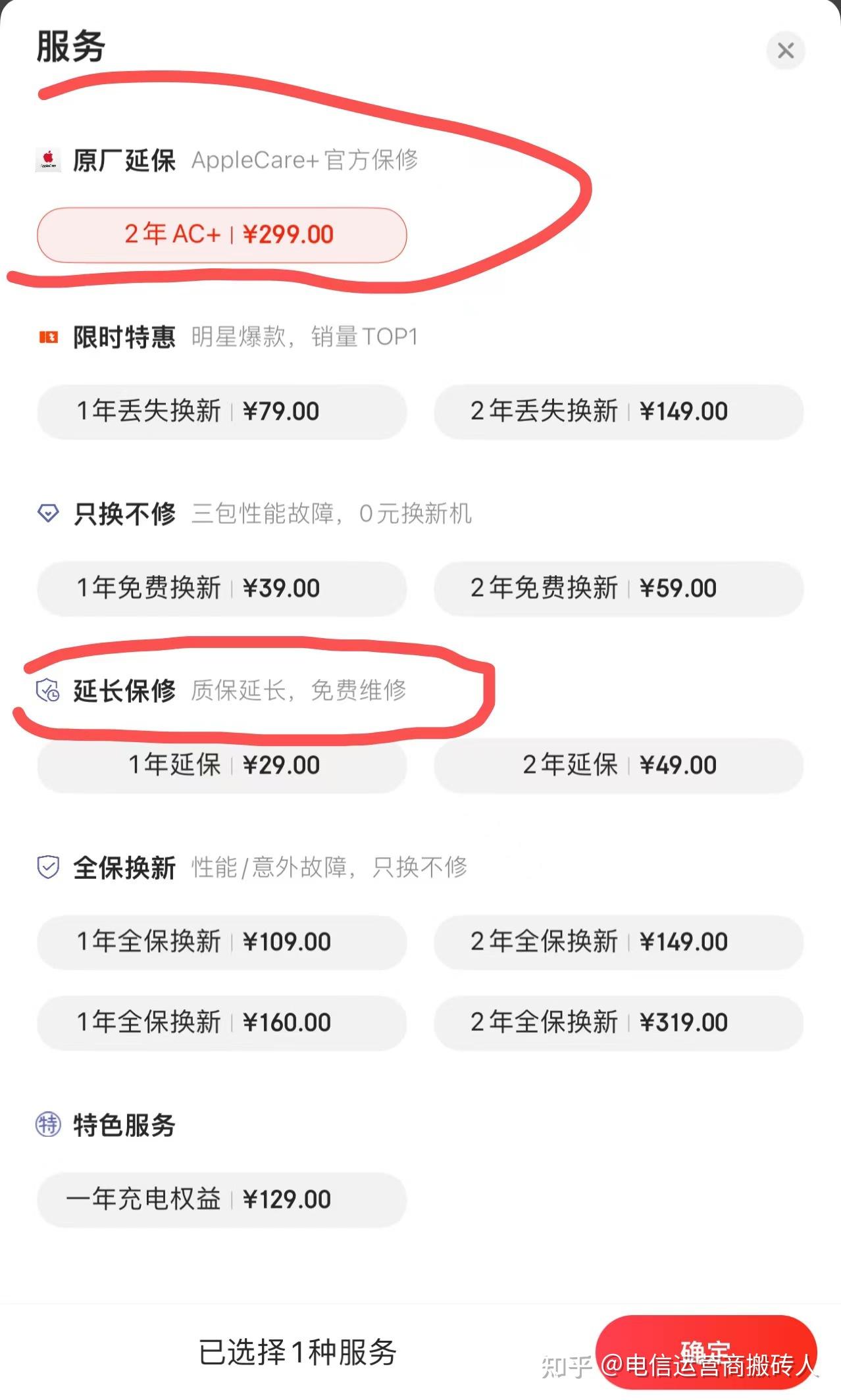Screen dimensions: 841x1400
Task: Tap the red 确定 confirm button
Action: [705, 1352]
